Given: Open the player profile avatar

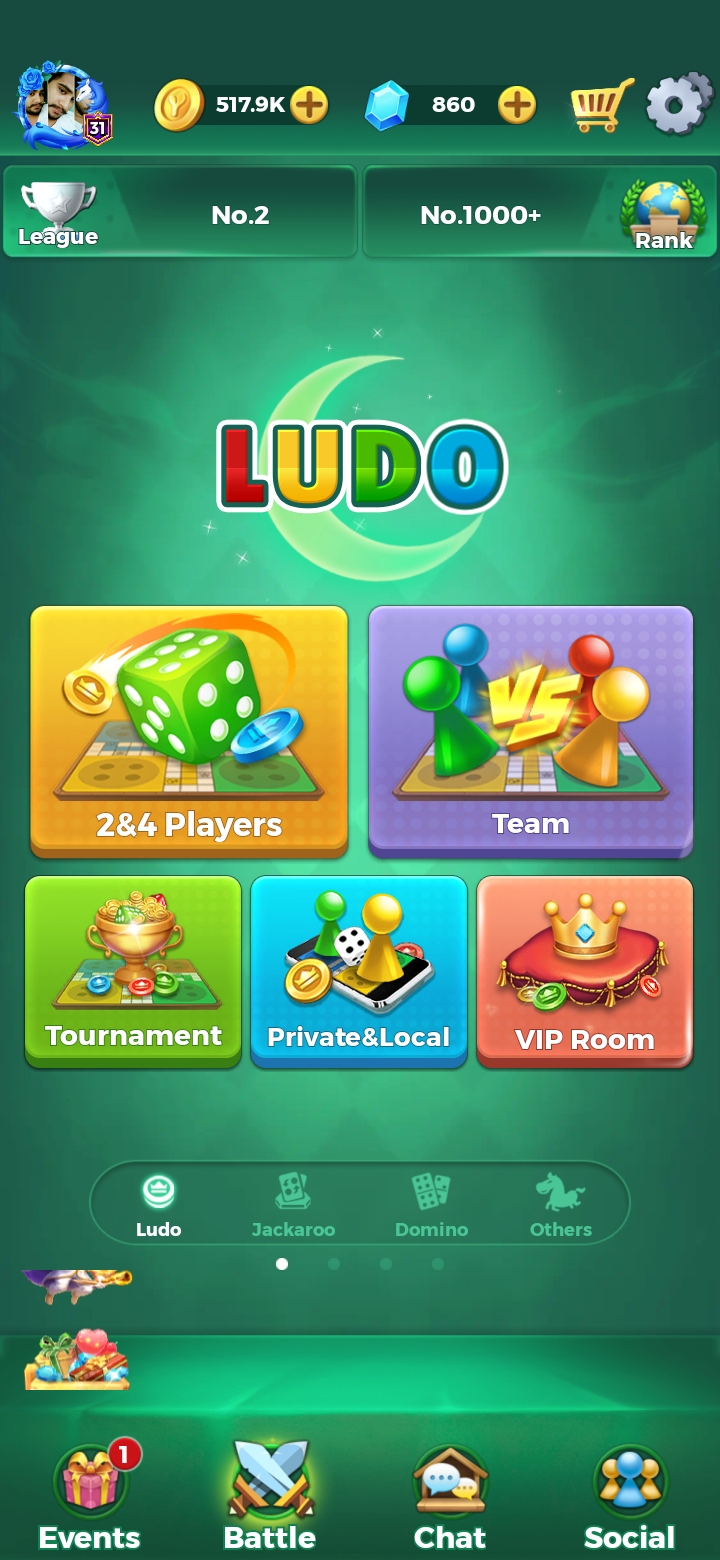Looking at the screenshot, I should click(x=62, y=105).
